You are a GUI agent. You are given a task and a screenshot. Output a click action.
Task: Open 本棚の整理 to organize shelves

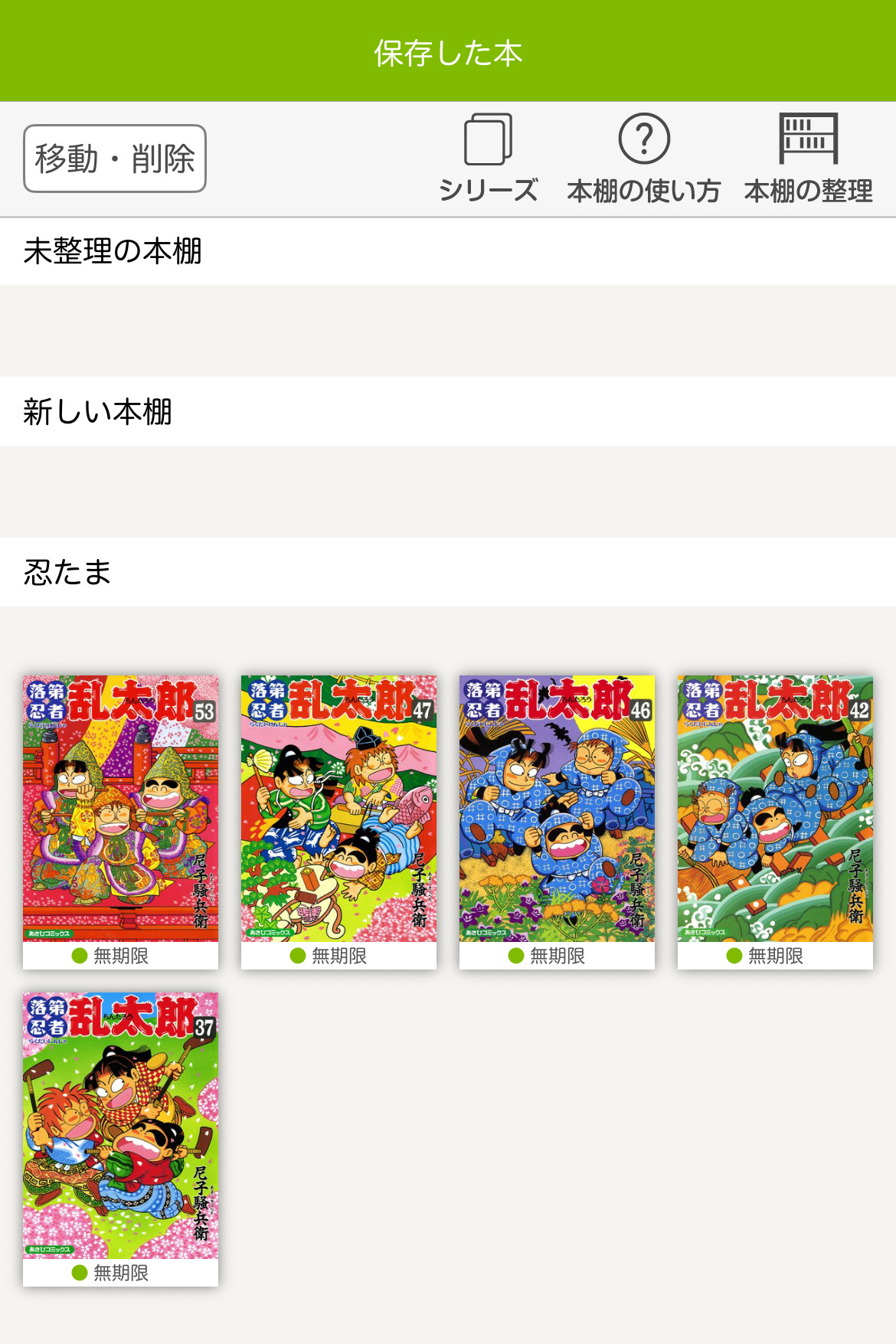tap(808, 158)
